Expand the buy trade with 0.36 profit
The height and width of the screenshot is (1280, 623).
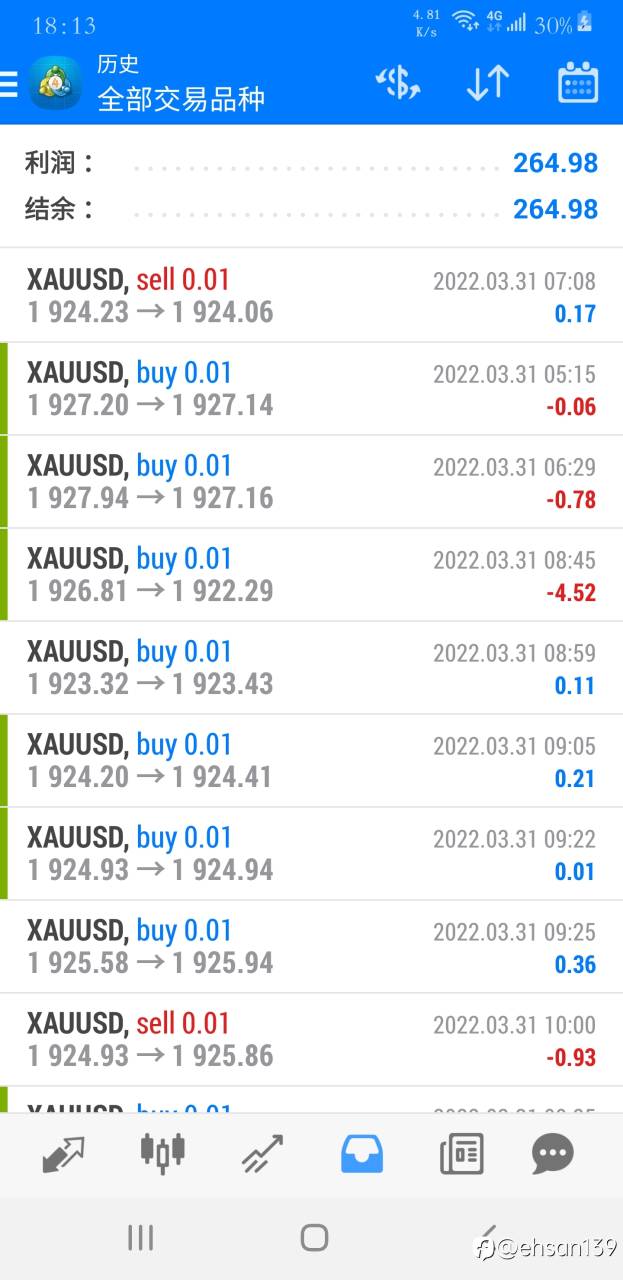point(311,947)
